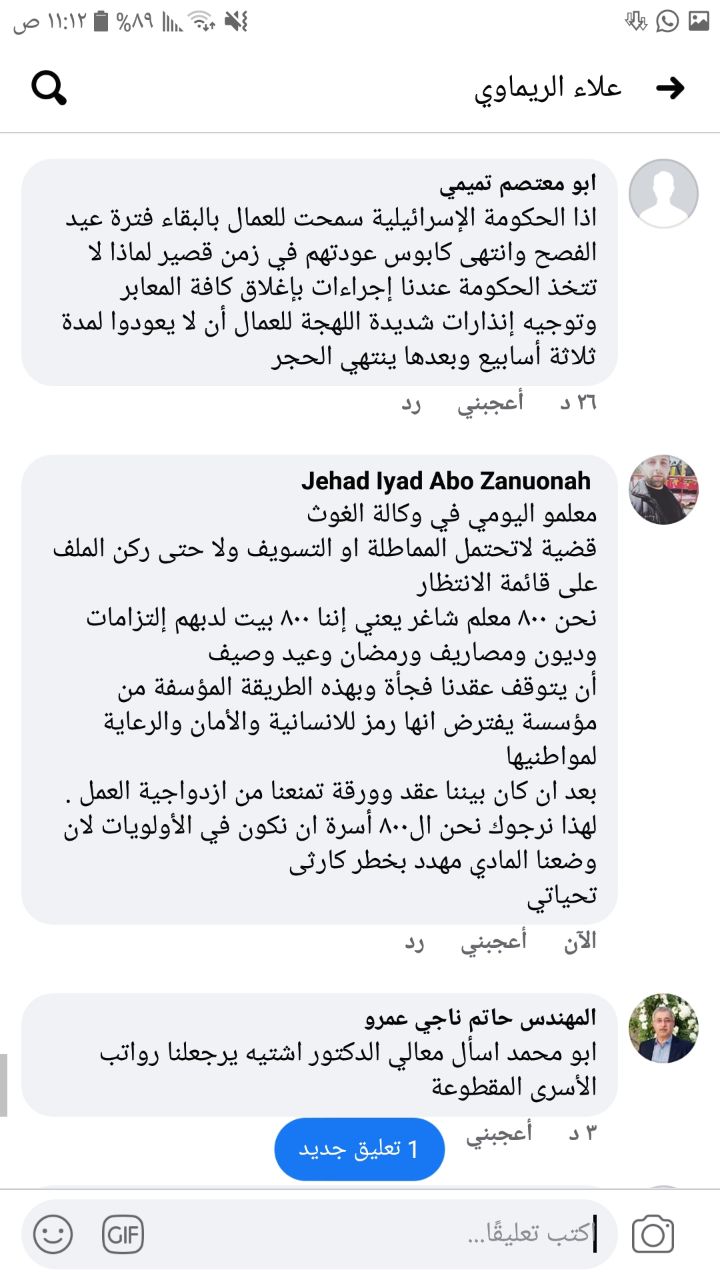The image size is (720, 1280).
Task: Like the comment by ابو معتصم تميمي
Action: pos(496,404)
